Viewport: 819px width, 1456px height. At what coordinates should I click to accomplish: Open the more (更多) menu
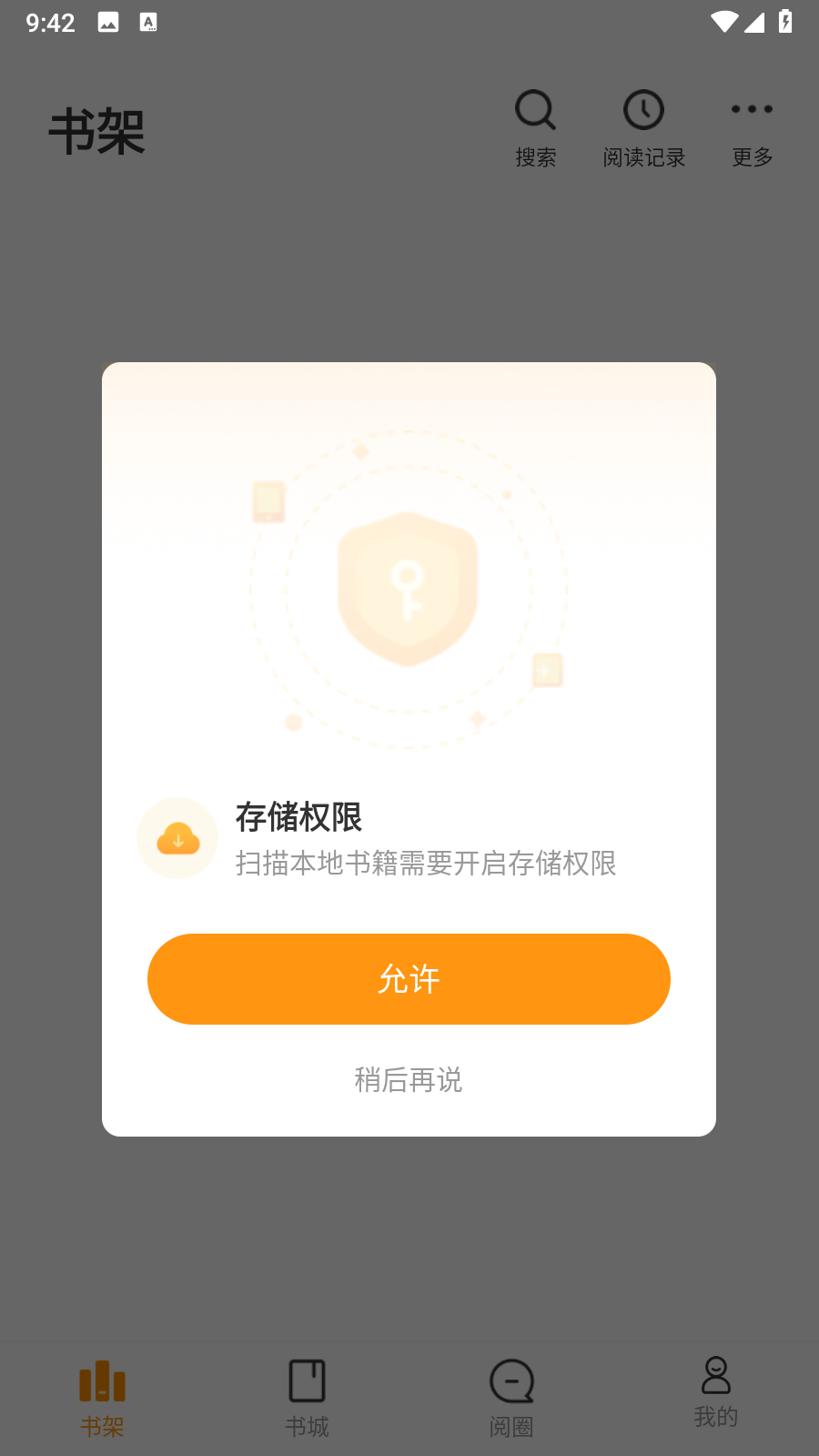click(x=752, y=128)
